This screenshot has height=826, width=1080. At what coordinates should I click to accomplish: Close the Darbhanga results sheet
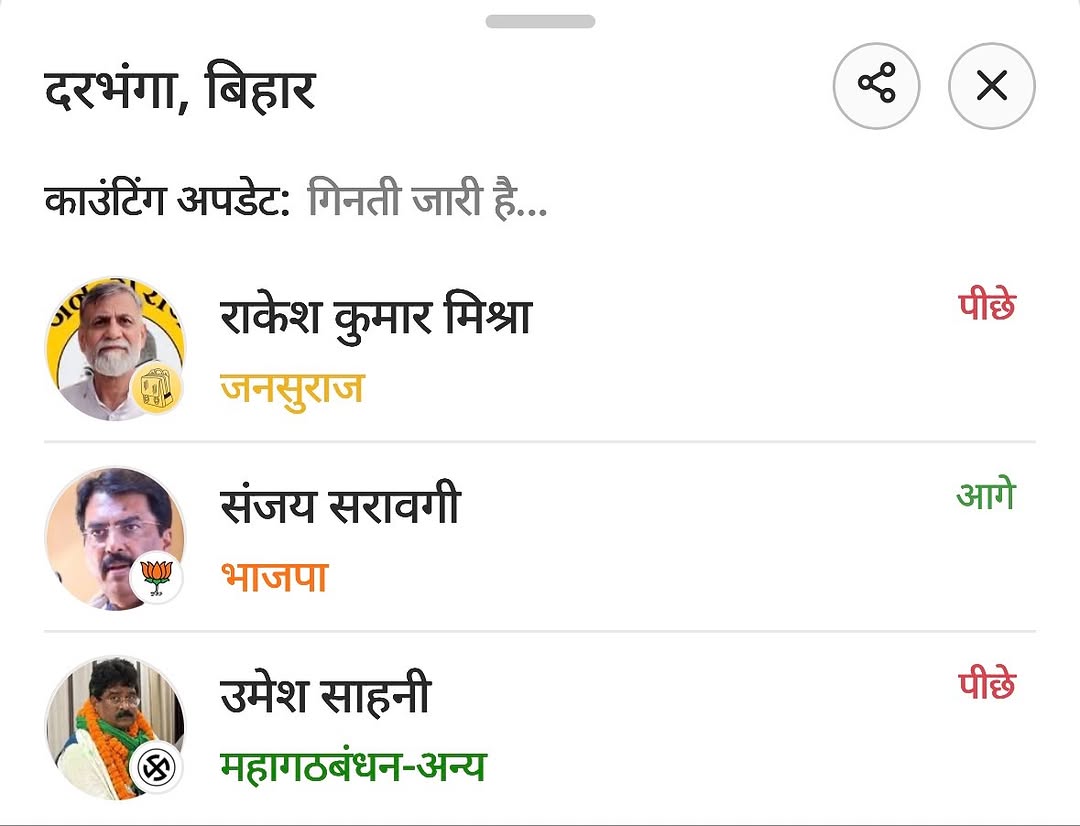coord(991,86)
